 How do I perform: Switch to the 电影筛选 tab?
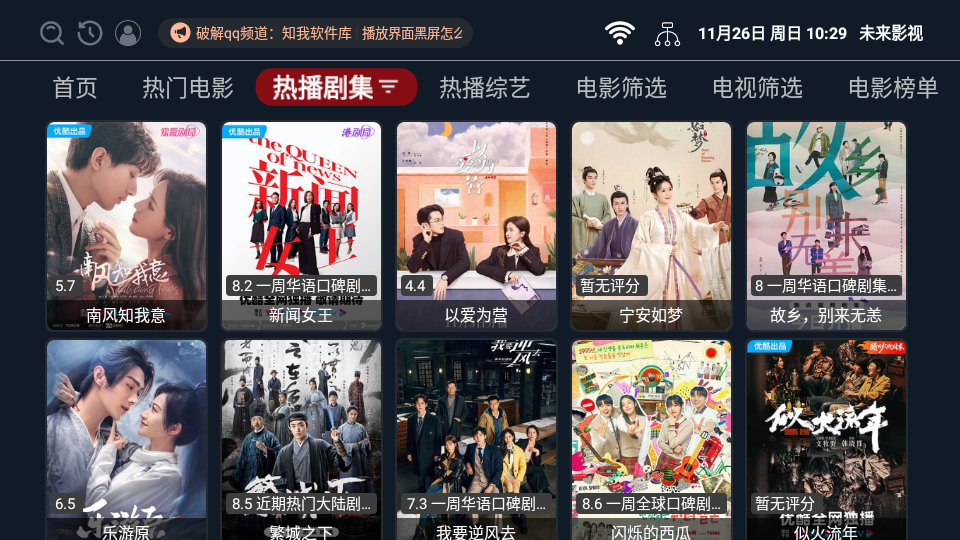[x=621, y=88]
